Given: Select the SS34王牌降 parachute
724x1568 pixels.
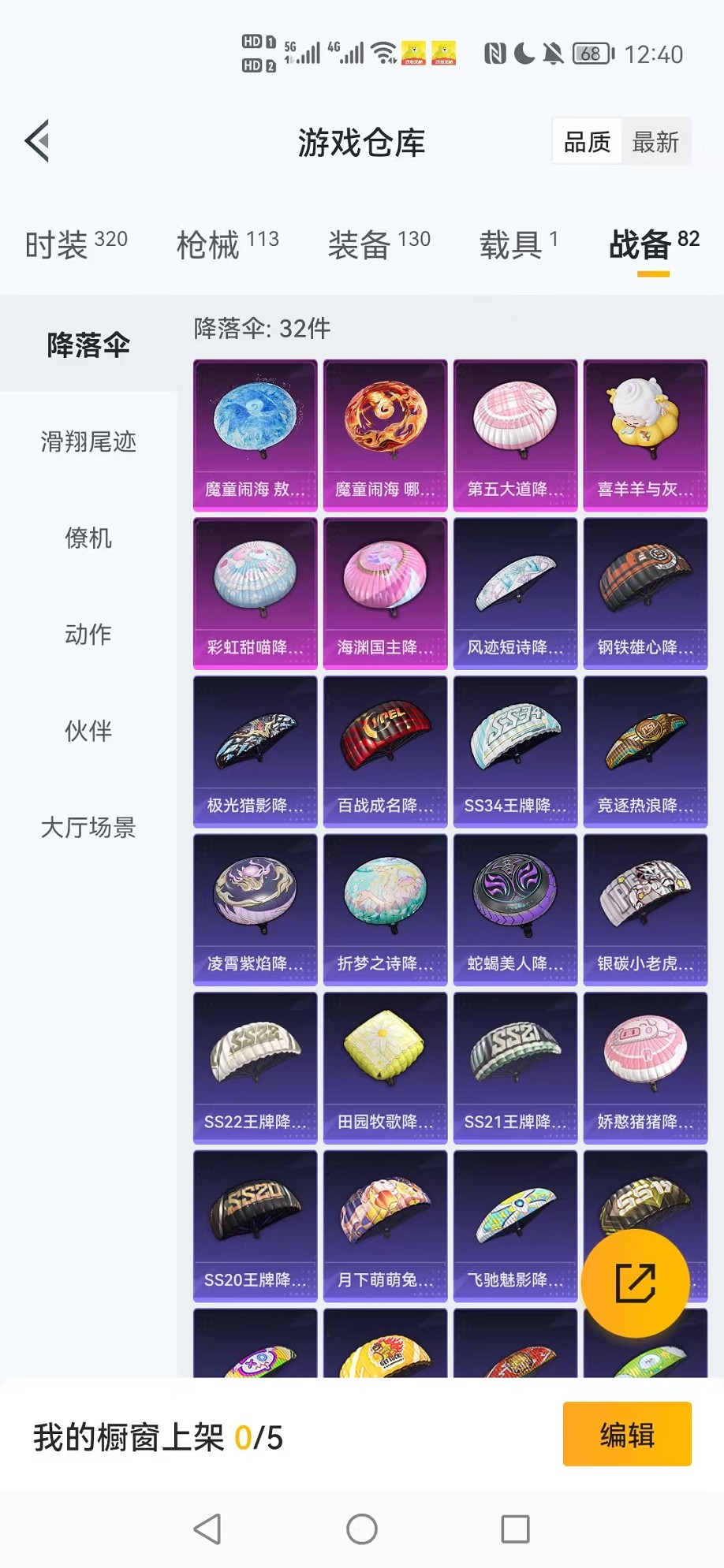Looking at the screenshot, I should tap(515, 751).
